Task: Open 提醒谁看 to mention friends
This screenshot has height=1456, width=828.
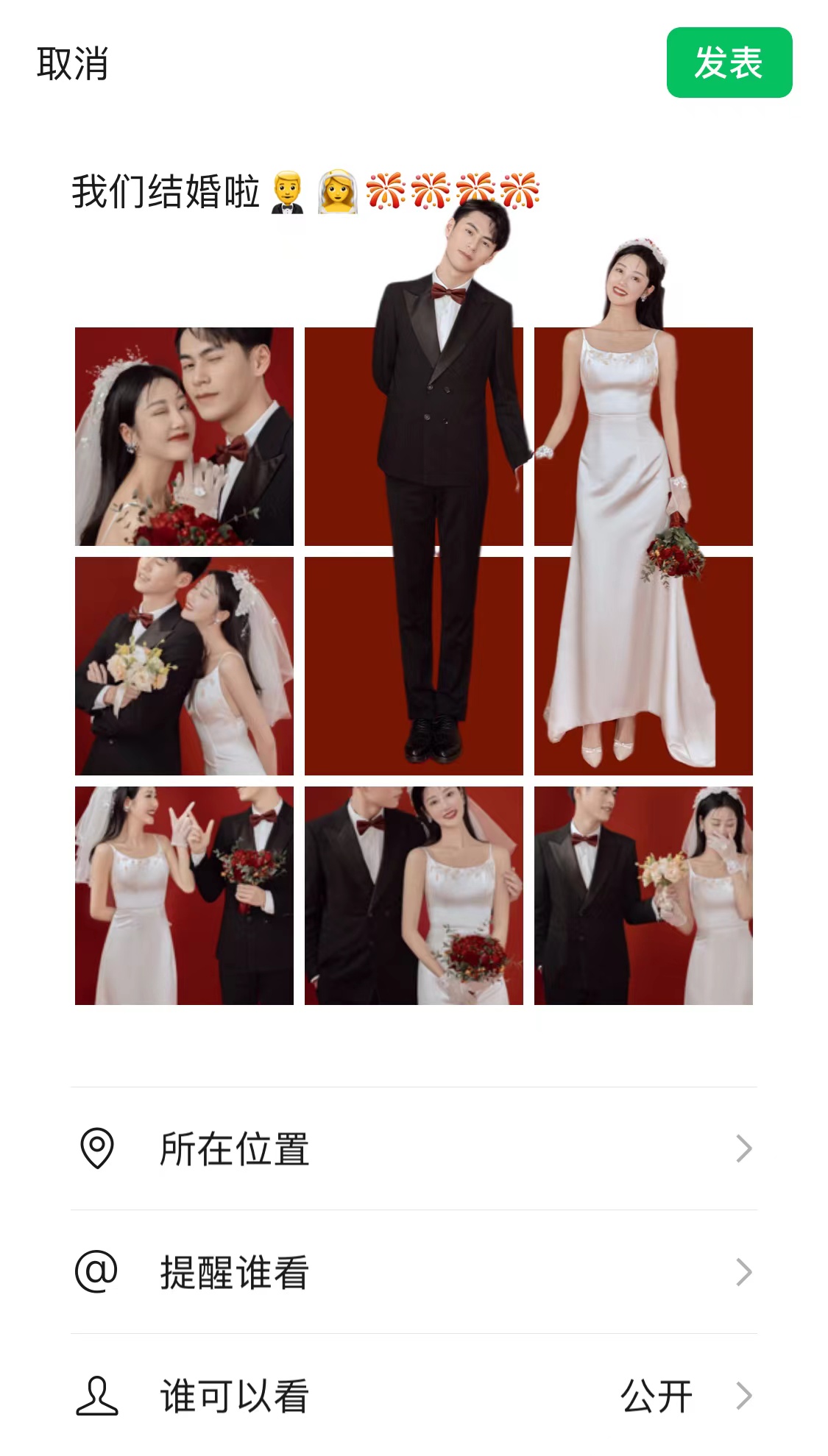Action: (x=414, y=1272)
